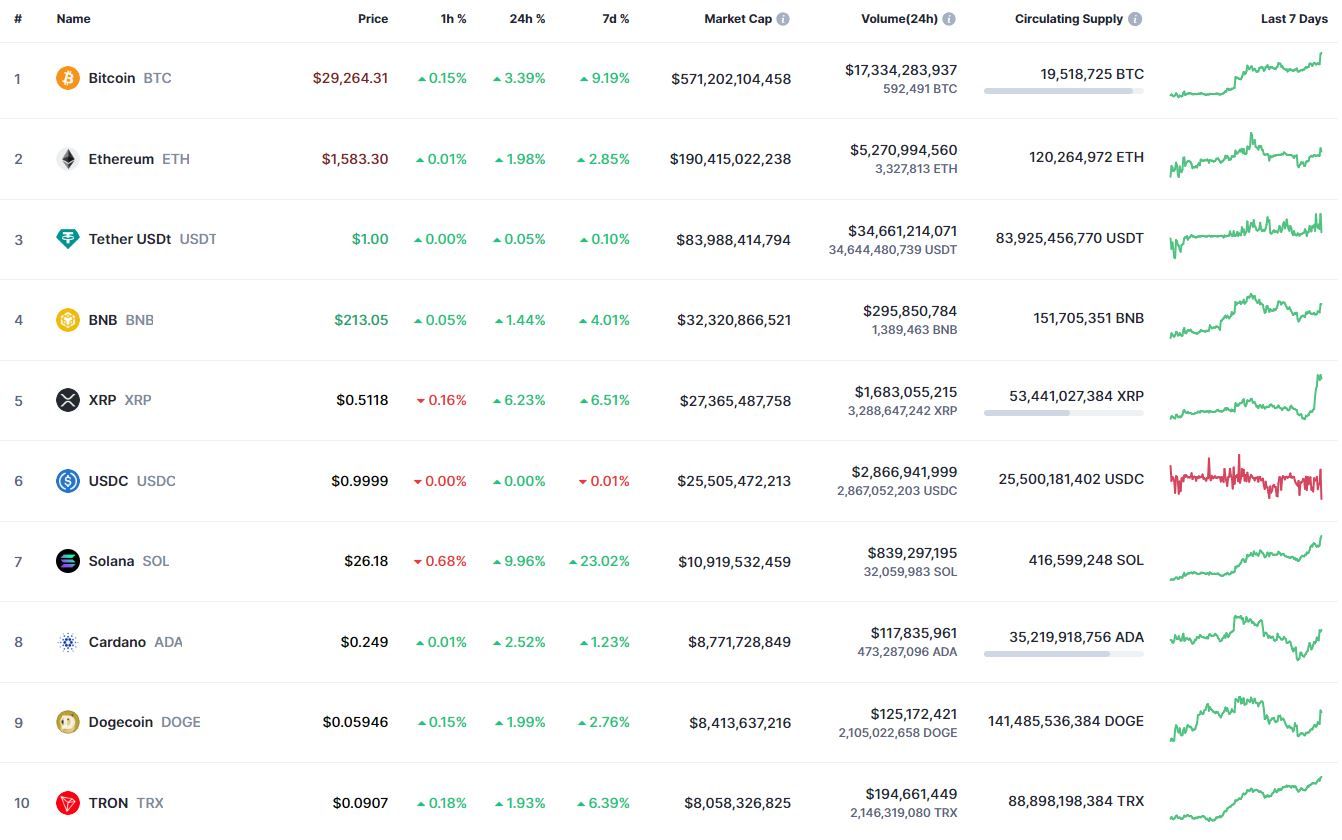View Solana SOL details

click(110, 561)
